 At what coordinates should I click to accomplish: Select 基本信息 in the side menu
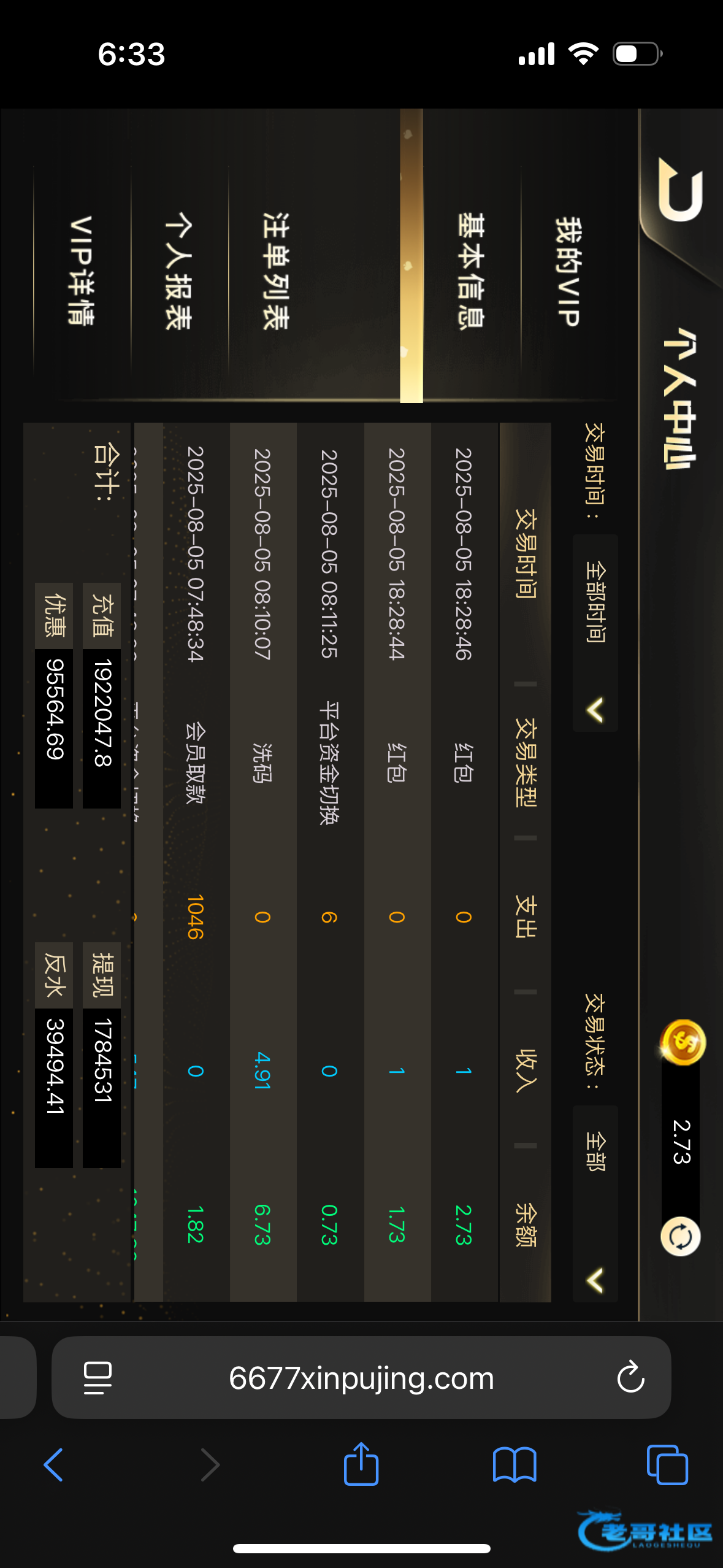click(471, 271)
